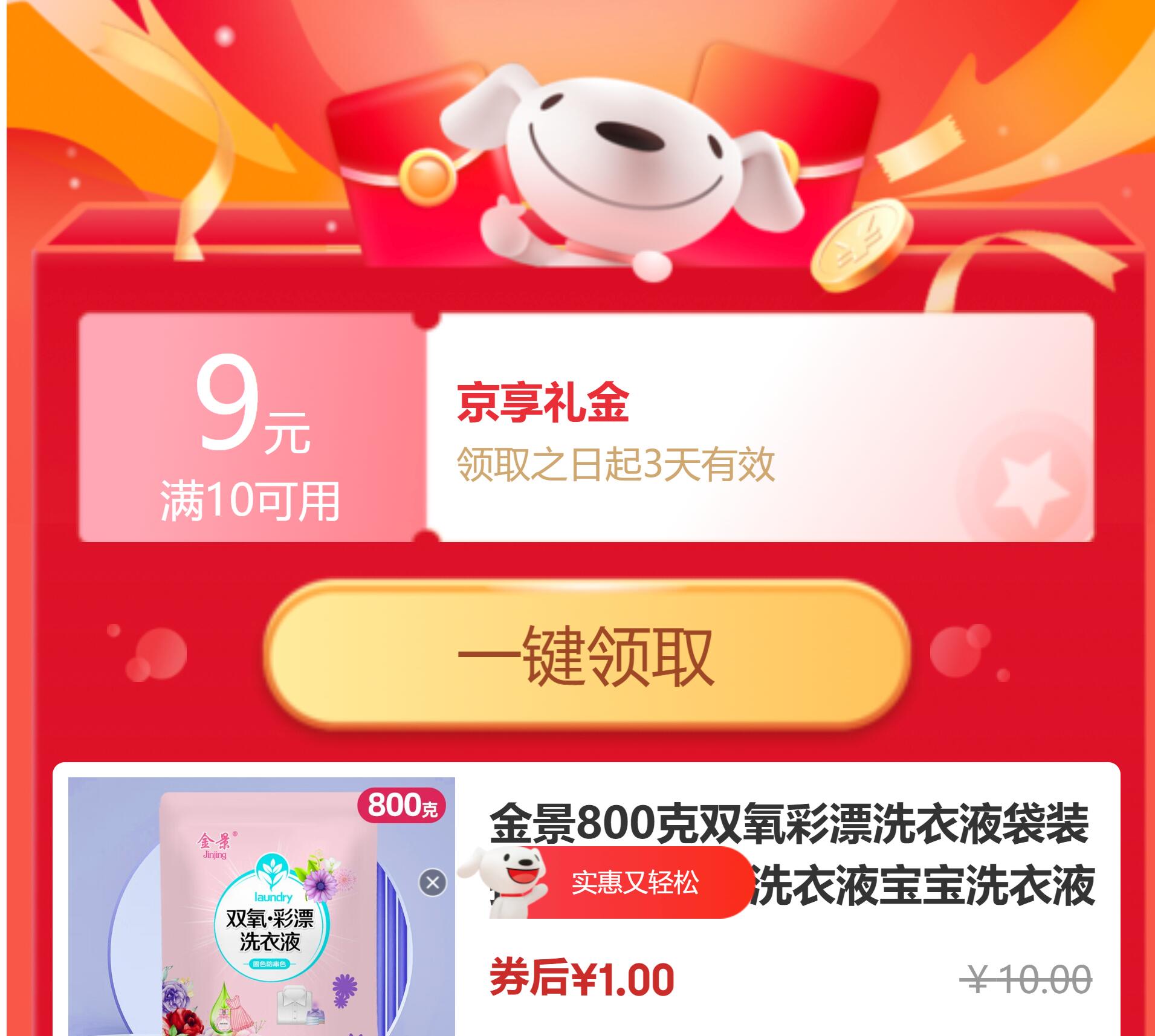Viewport: 1155px width, 1036px height.
Task: Select the 9元 京享礼金 coupon
Action: [x=586, y=427]
